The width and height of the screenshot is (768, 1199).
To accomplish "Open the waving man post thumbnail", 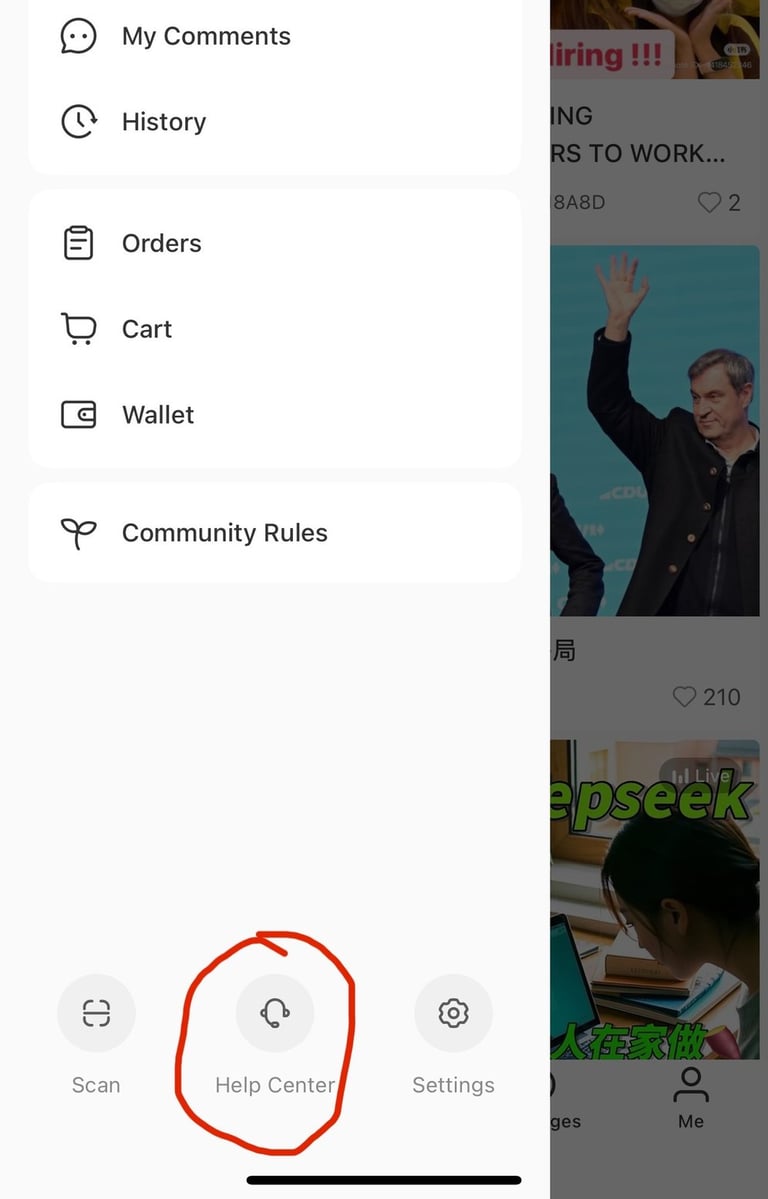I will [655, 430].
